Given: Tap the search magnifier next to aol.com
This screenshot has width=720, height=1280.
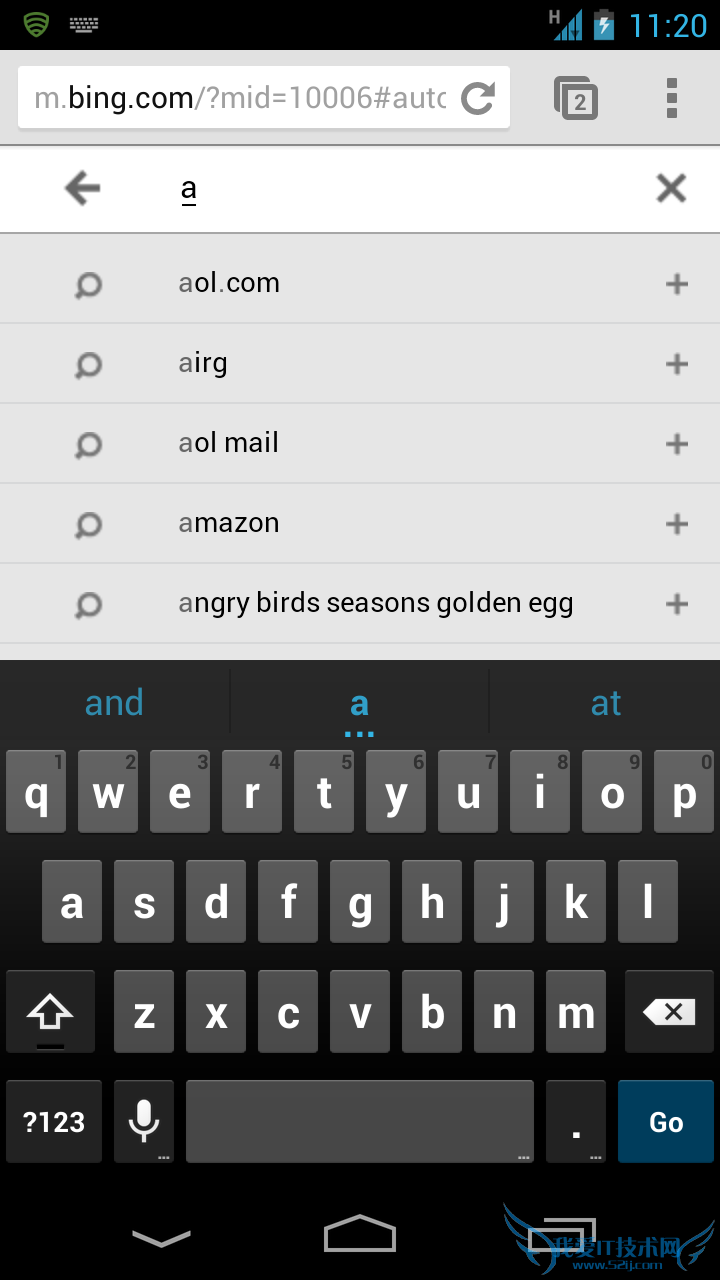Looking at the screenshot, I should 87,284.
